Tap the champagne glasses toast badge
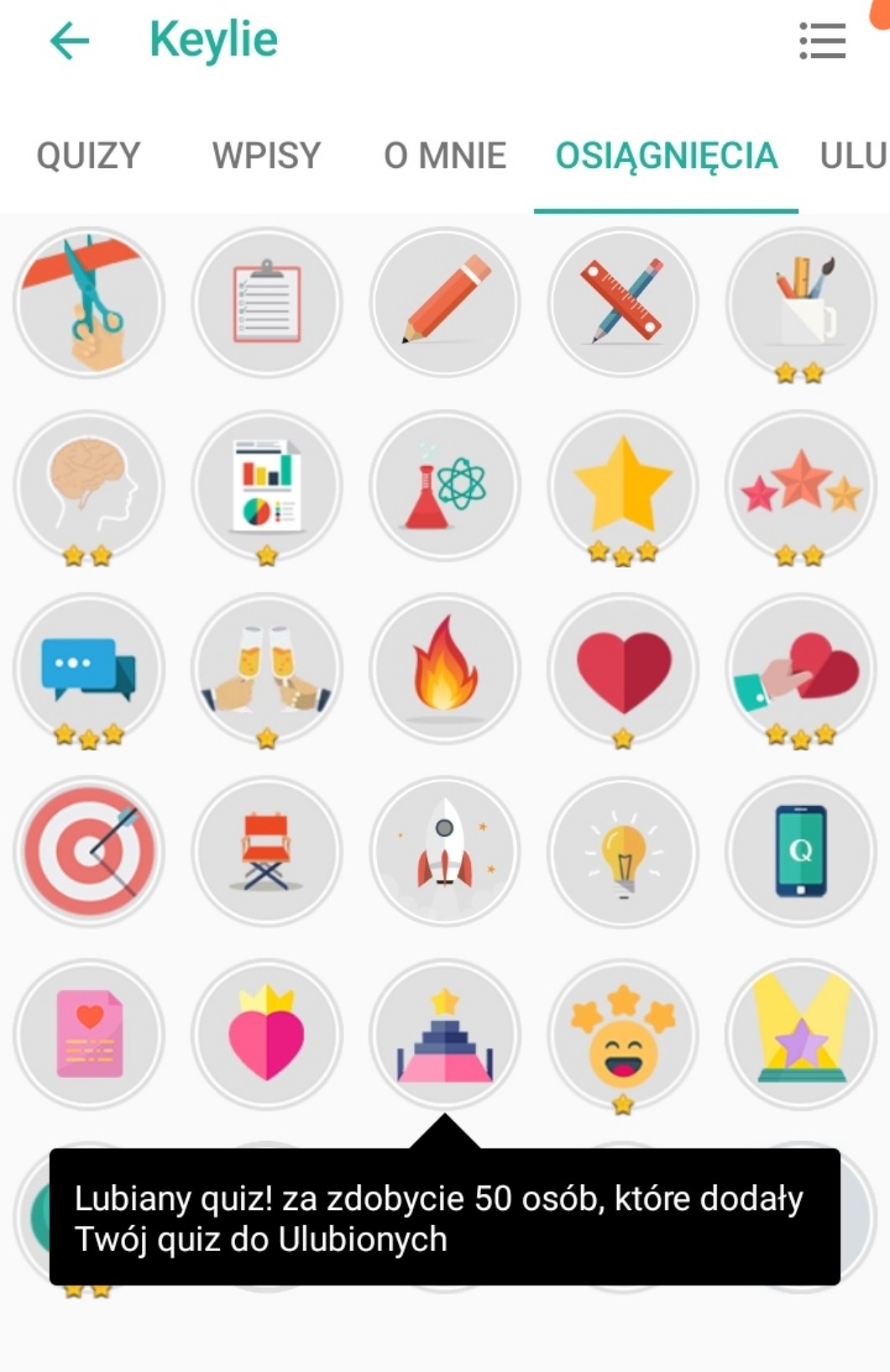890x1372 pixels. (x=267, y=668)
